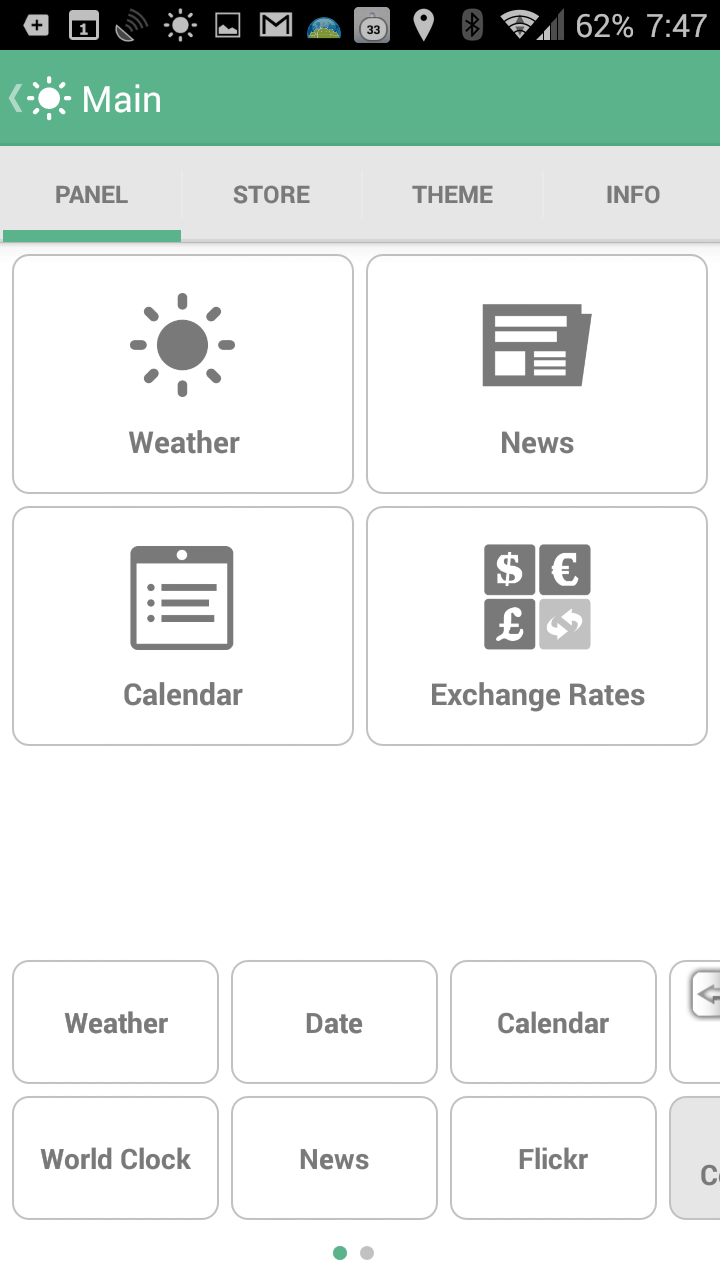Tap the small Weather button in bottom grid
This screenshot has width=720, height=1280.
(115, 1022)
